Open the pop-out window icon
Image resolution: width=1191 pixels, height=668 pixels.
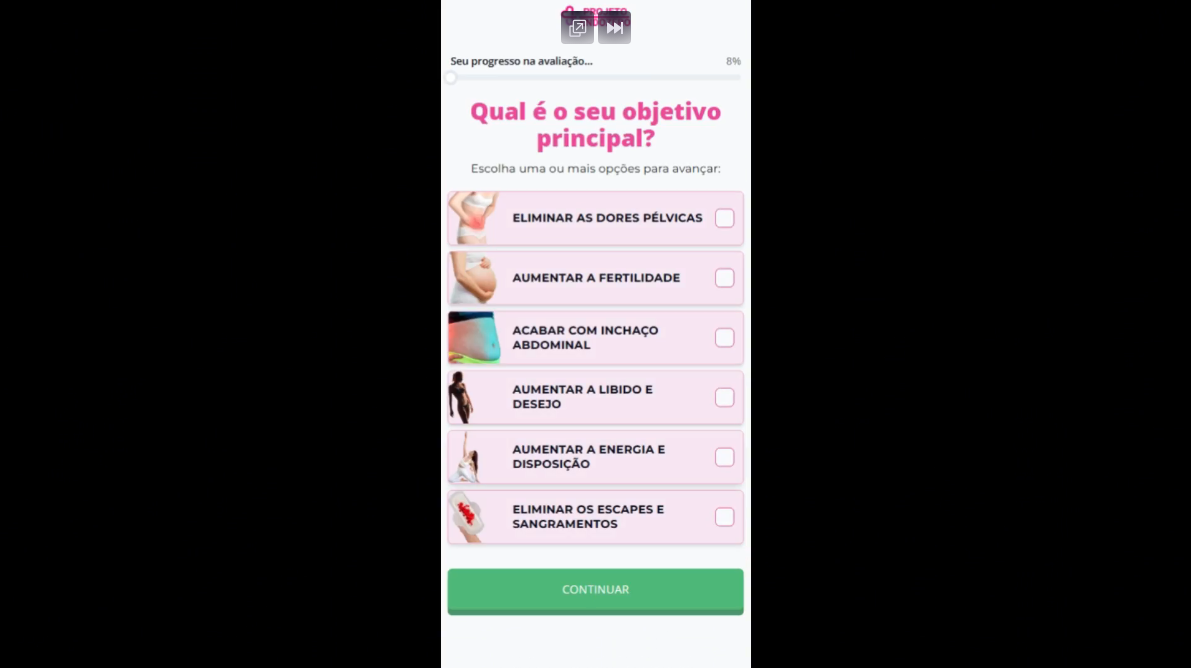tap(577, 28)
